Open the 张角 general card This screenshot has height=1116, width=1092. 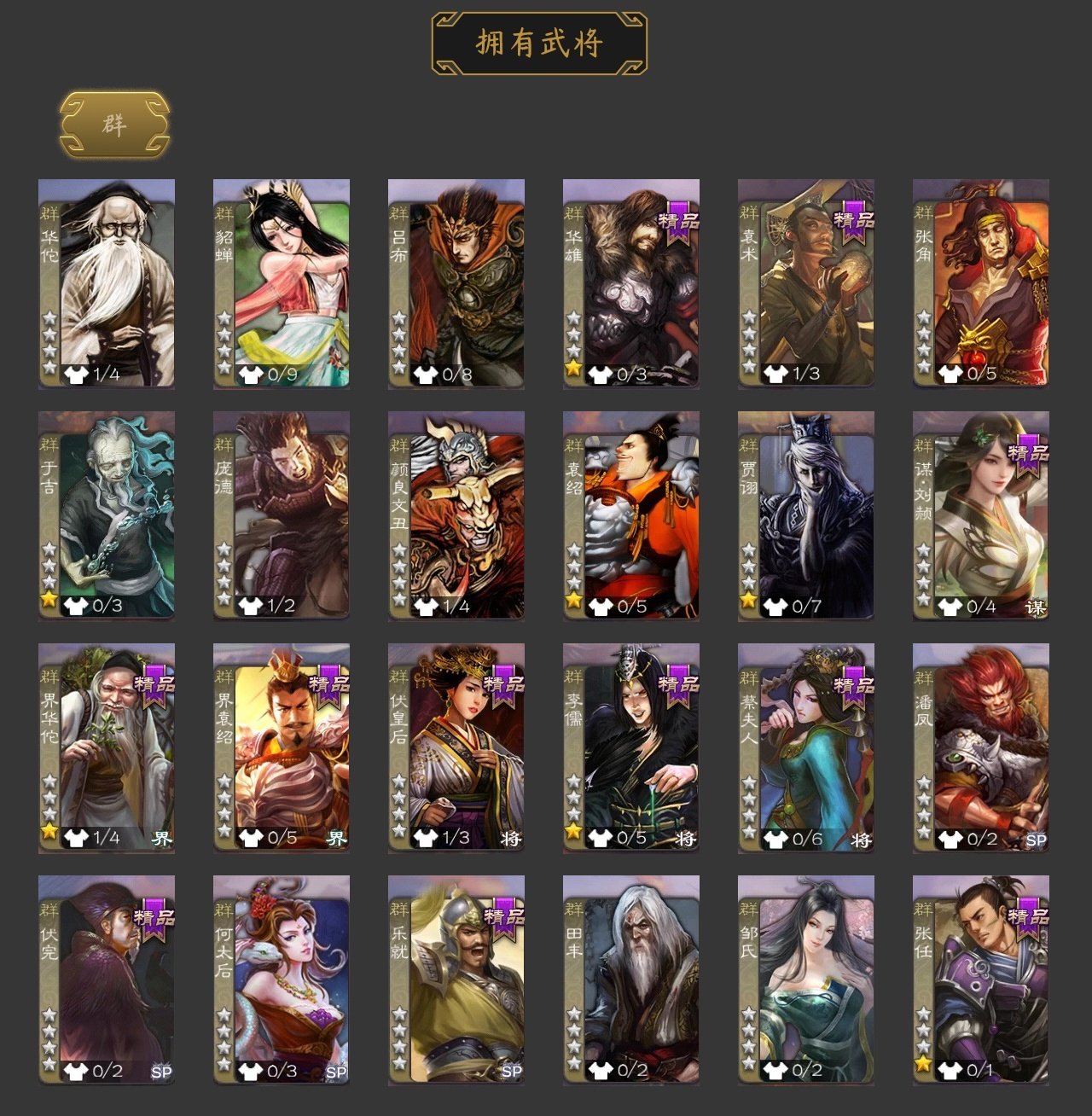981,283
